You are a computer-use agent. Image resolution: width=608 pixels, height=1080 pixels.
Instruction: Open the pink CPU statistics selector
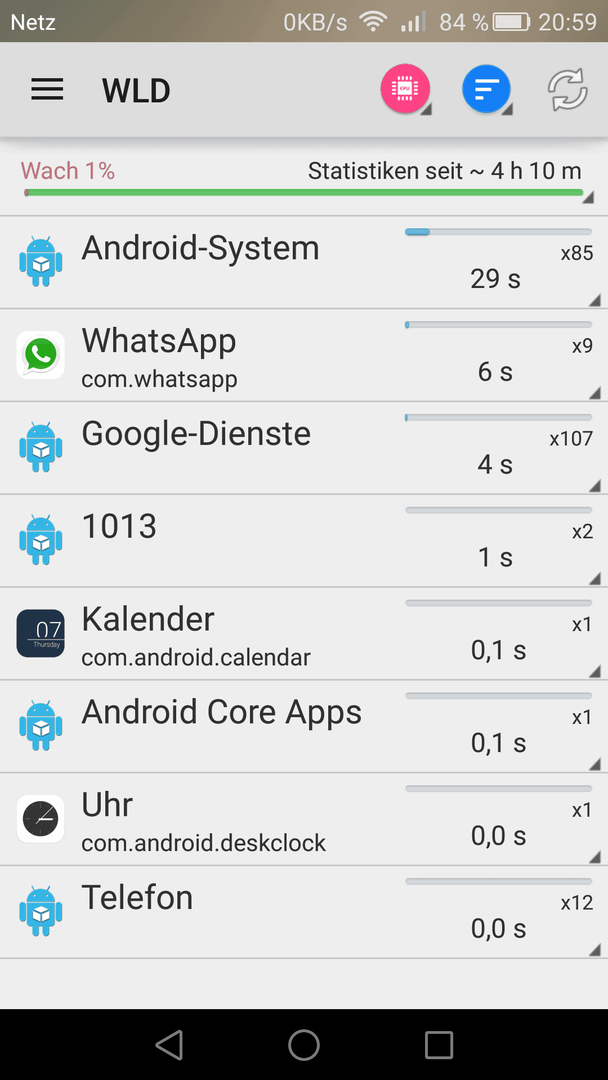pyautogui.click(x=405, y=90)
